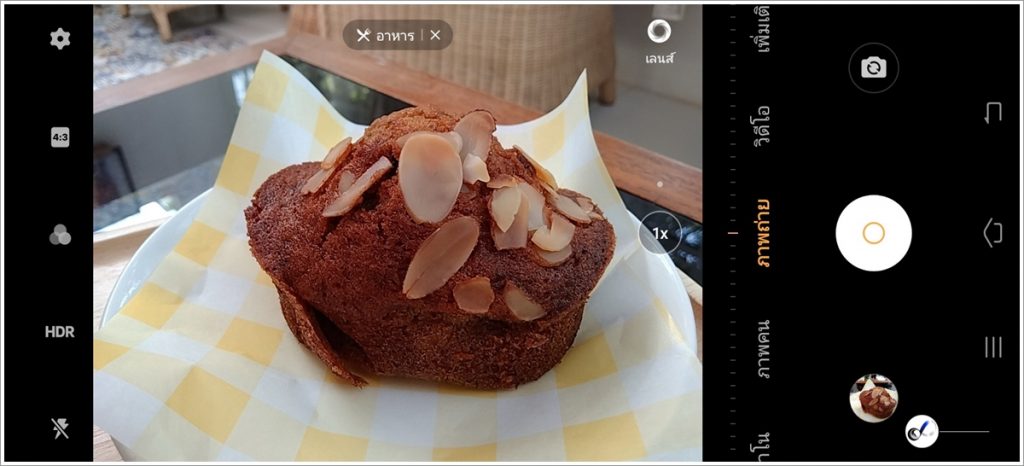1024x466 pixels.
Task: Switch to ภาพคน portrait mode
Action: tap(763, 348)
